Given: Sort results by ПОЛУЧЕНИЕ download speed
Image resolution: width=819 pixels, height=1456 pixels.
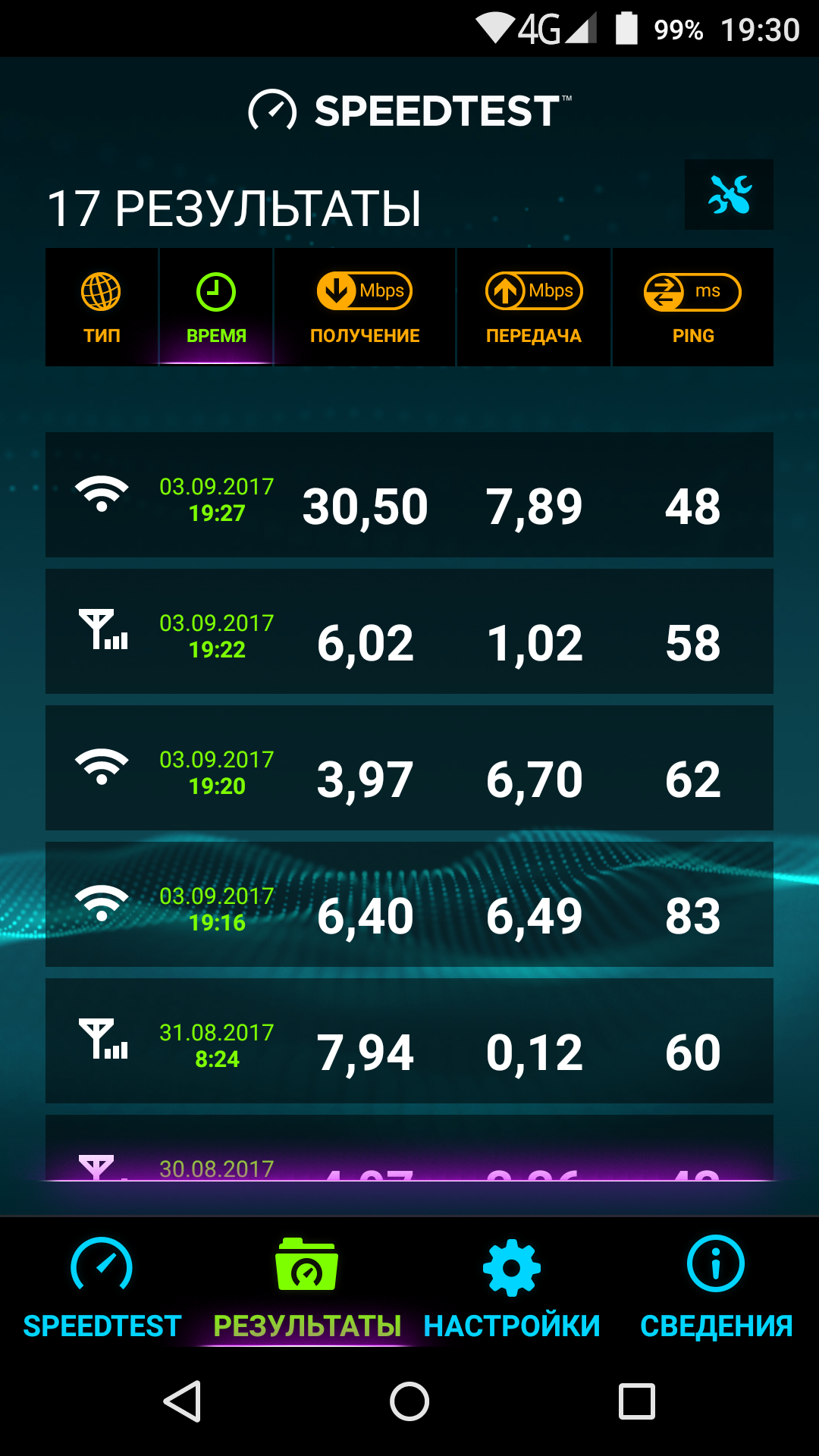Looking at the screenshot, I should pos(365,308).
